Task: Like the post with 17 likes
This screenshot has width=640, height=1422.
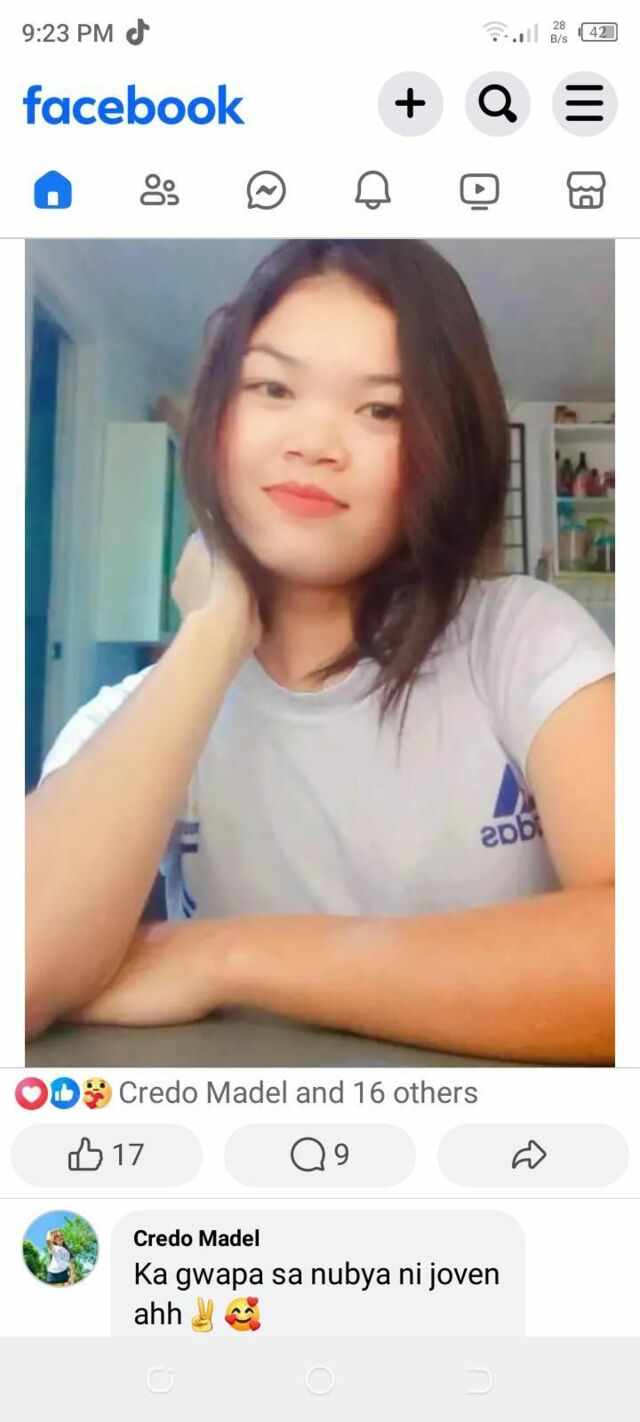Action: [x=106, y=1155]
